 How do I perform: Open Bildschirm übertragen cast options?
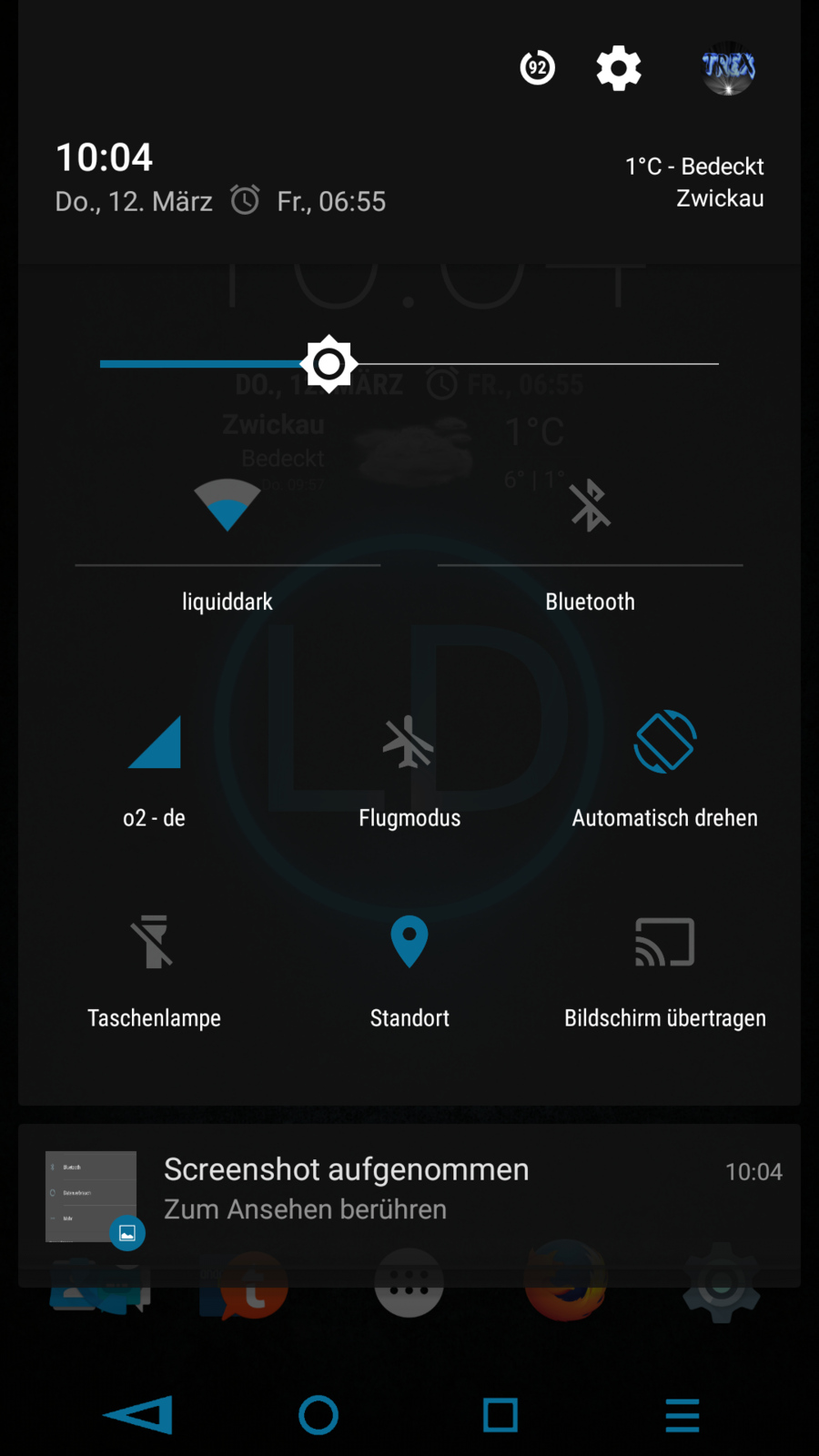coord(664,943)
